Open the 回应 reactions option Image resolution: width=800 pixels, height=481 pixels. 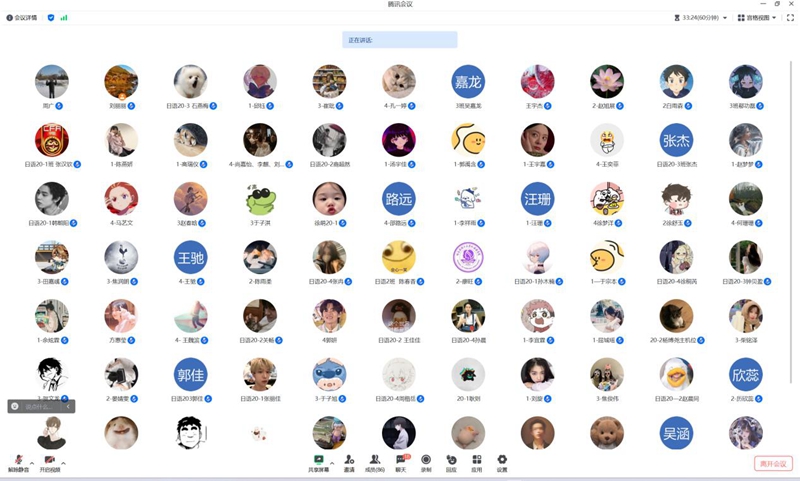(x=451, y=462)
